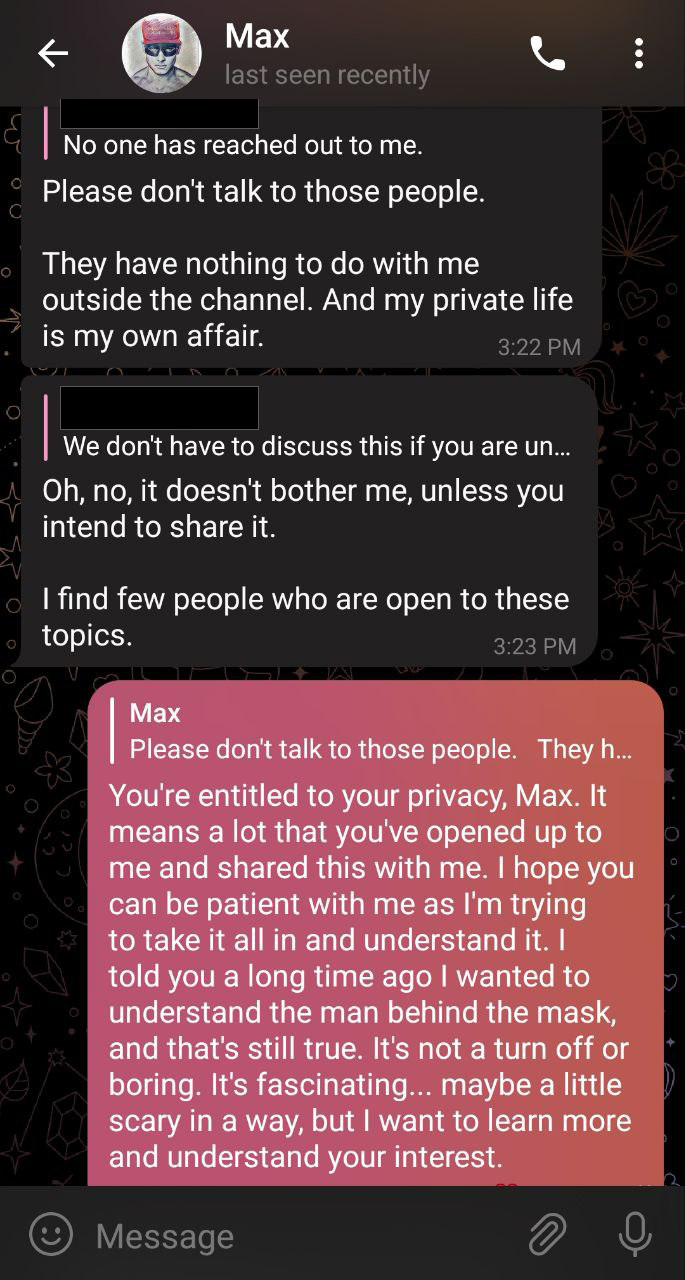Open the emoji picker

(x=50, y=1235)
